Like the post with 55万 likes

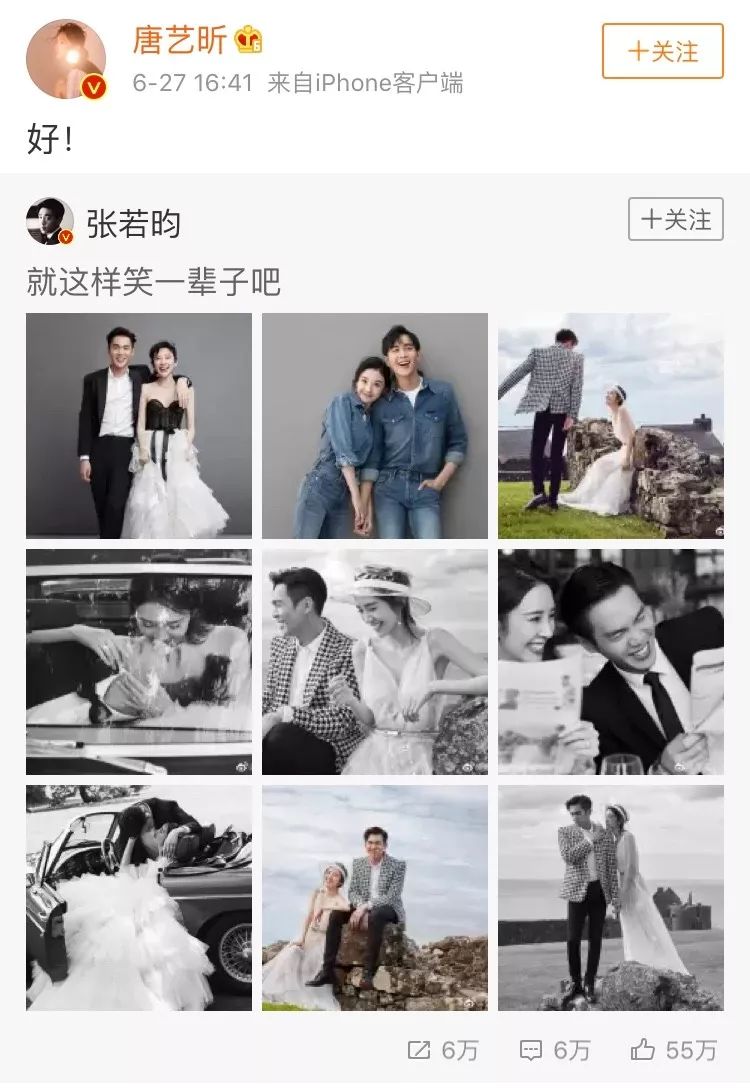(x=673, y=1050)
